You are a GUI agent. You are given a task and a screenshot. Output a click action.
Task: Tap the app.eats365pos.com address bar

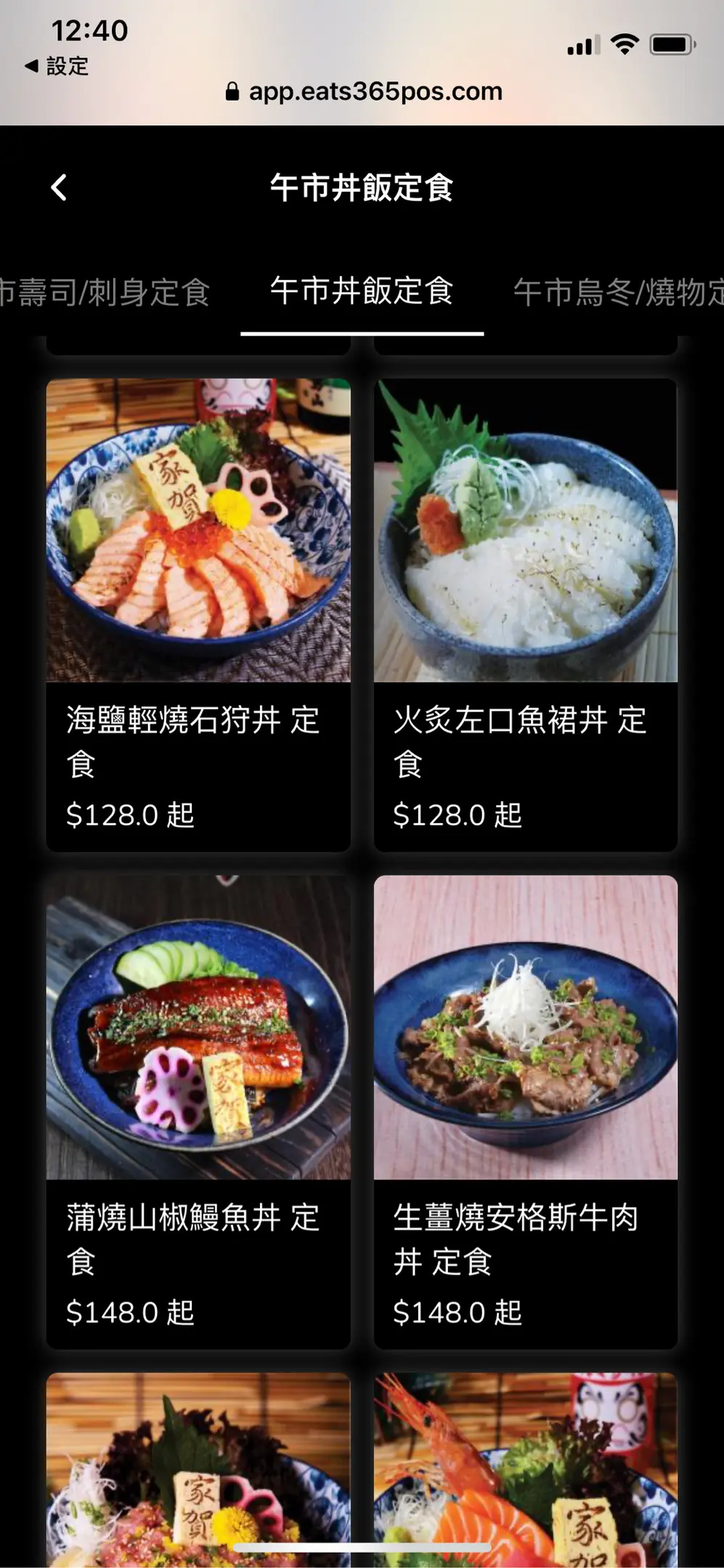point(365,91)
